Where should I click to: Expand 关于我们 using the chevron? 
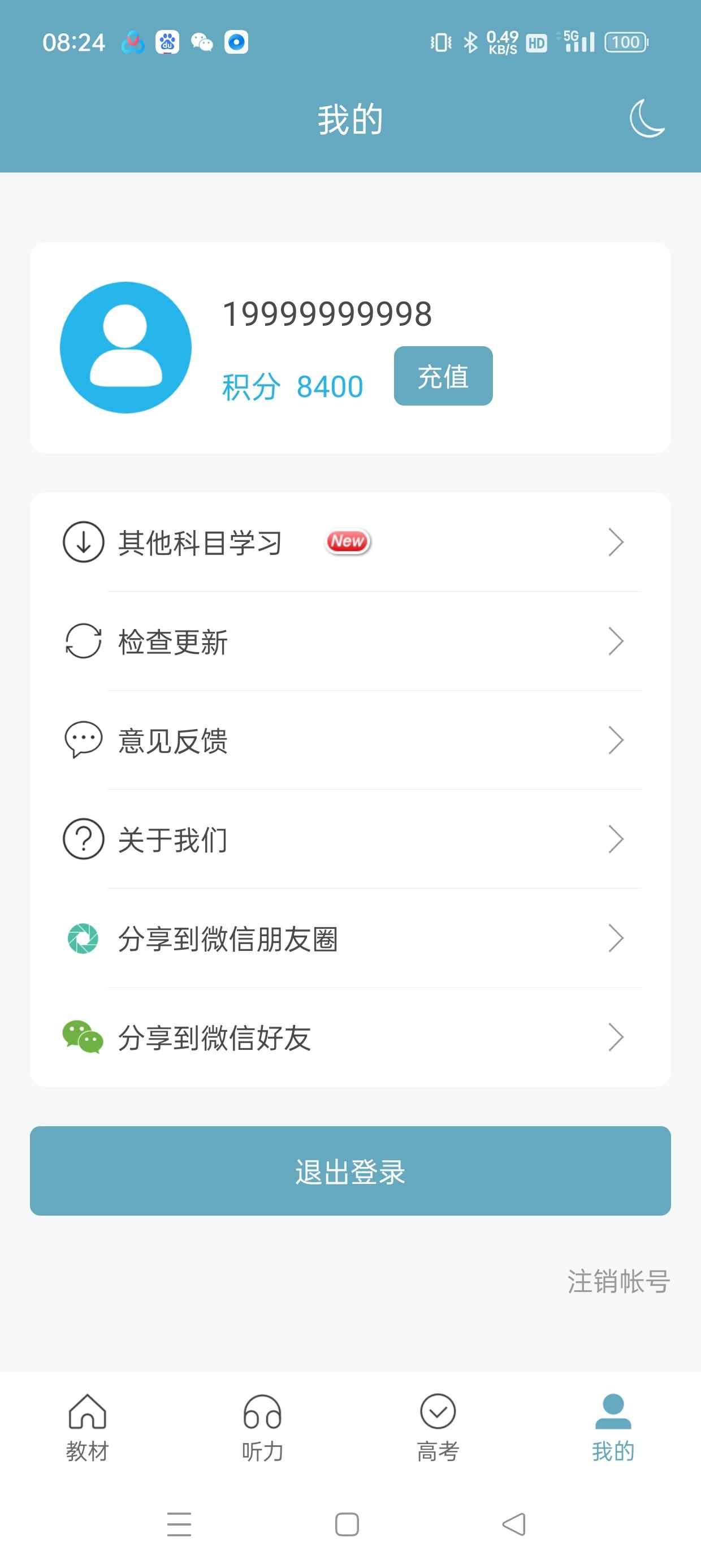(x=616, y=839)
